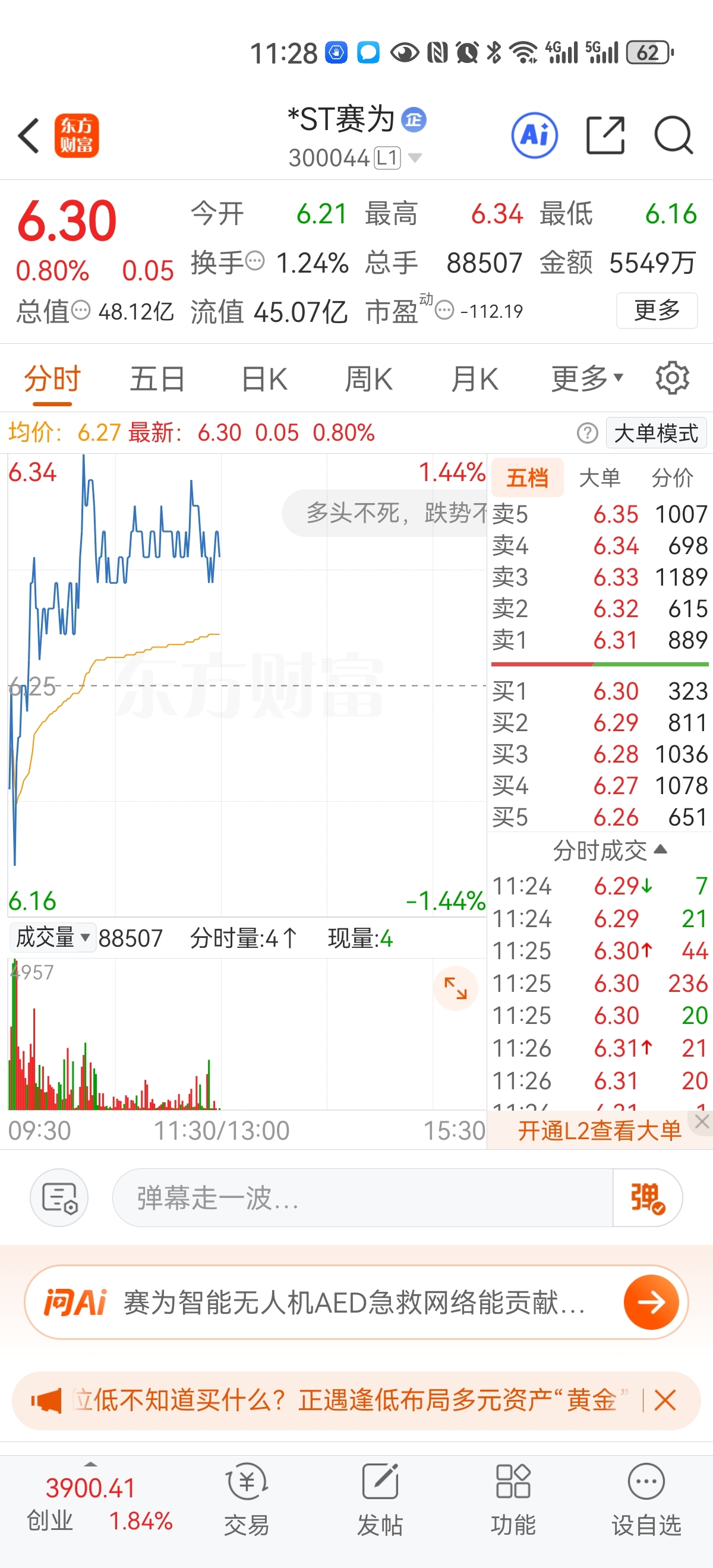Expand the 更多 chart period dropdown
713x1568 pixels.
(587, 378)
